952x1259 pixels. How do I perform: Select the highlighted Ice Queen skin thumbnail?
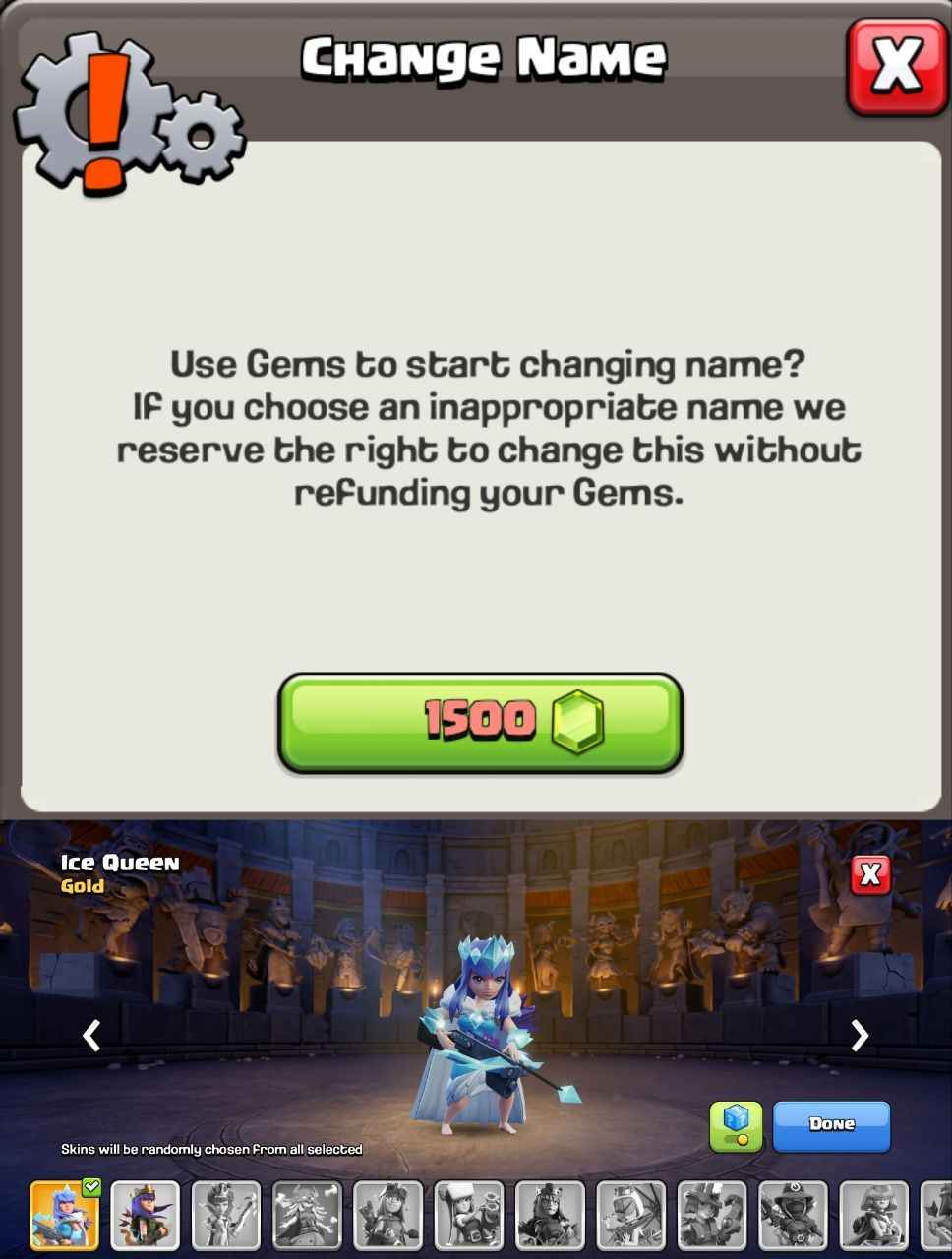64,1216
